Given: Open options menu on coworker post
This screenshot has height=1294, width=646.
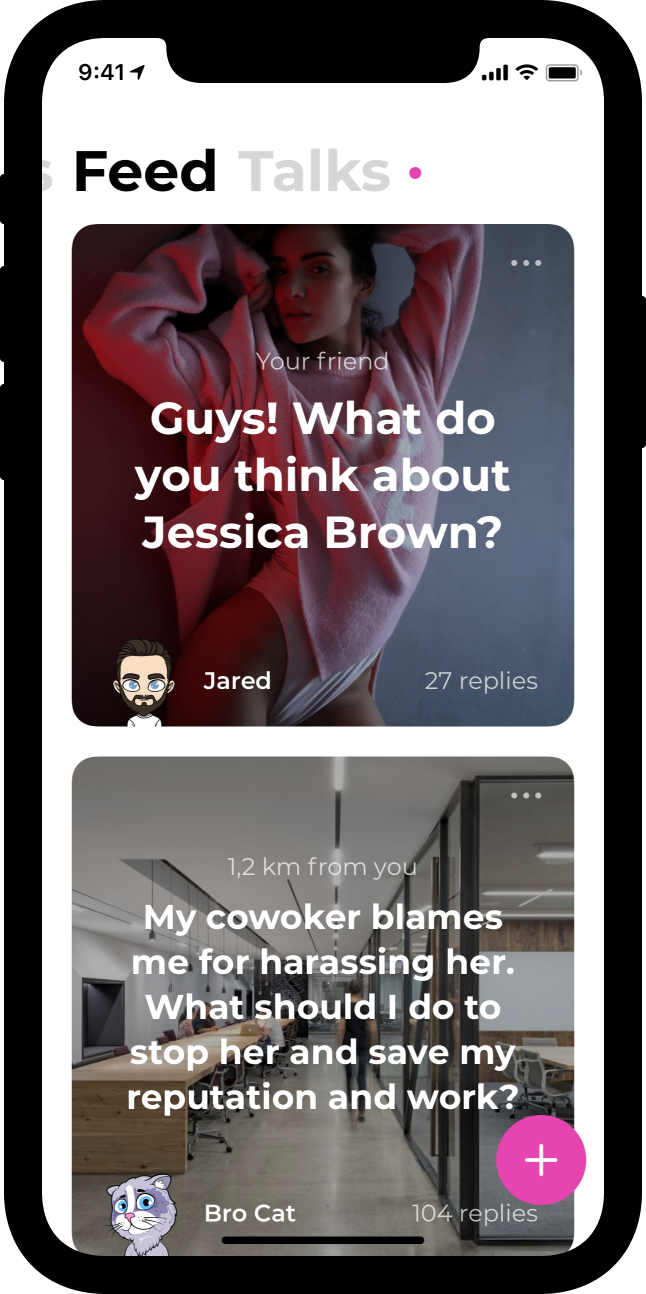Looking at the screenshot, I should pyautogui.click(x=526, y=795).
